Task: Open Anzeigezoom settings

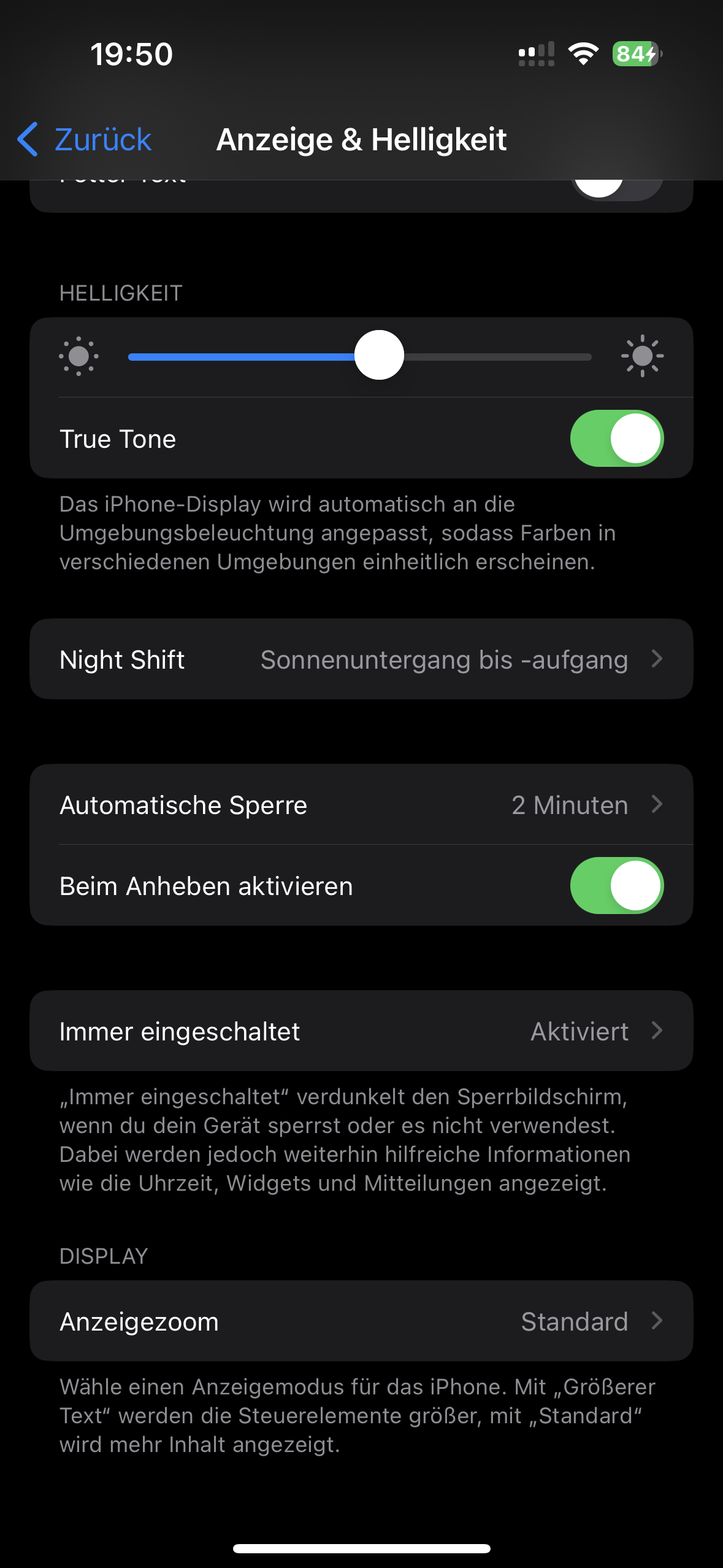Action: coord(361,1321)
